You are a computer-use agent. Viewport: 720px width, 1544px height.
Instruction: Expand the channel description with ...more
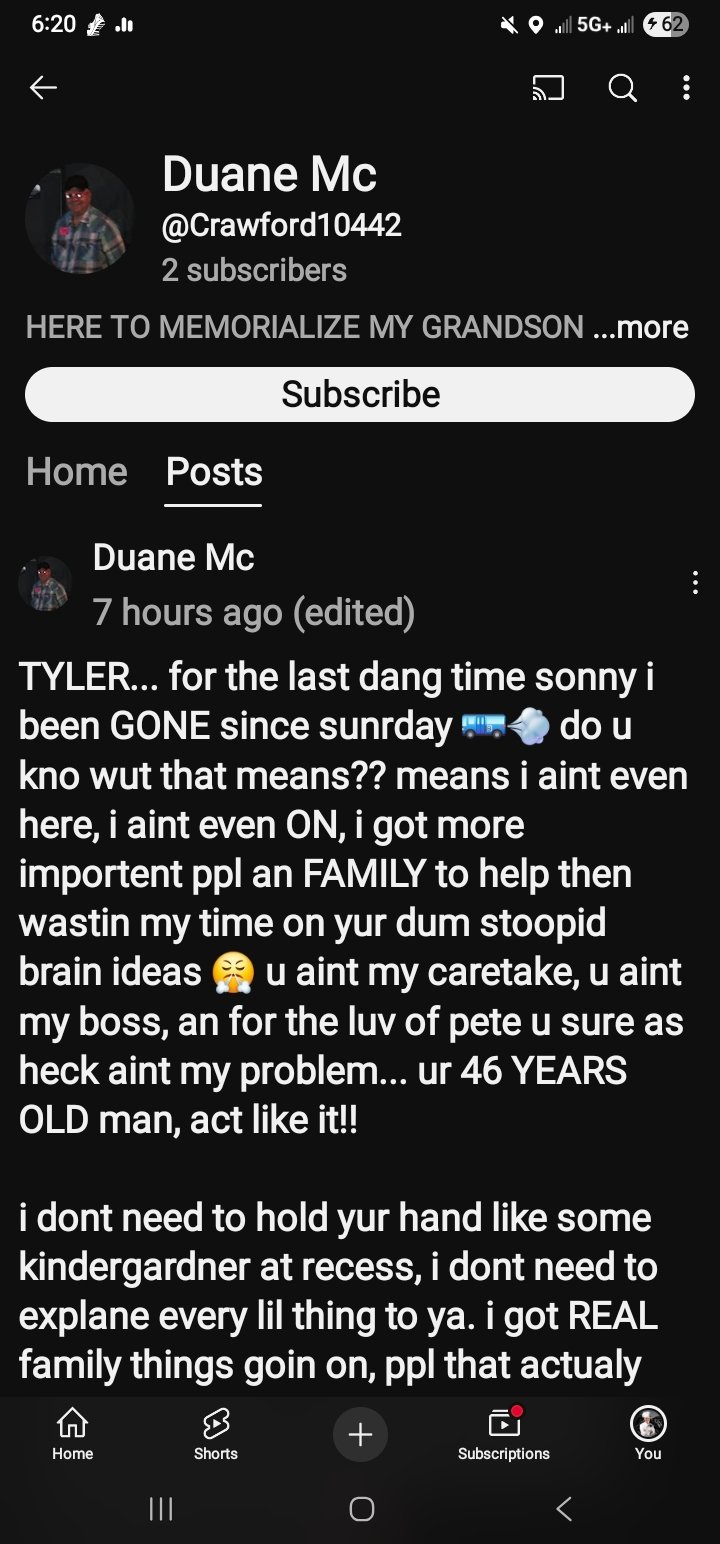coord(640,327)
